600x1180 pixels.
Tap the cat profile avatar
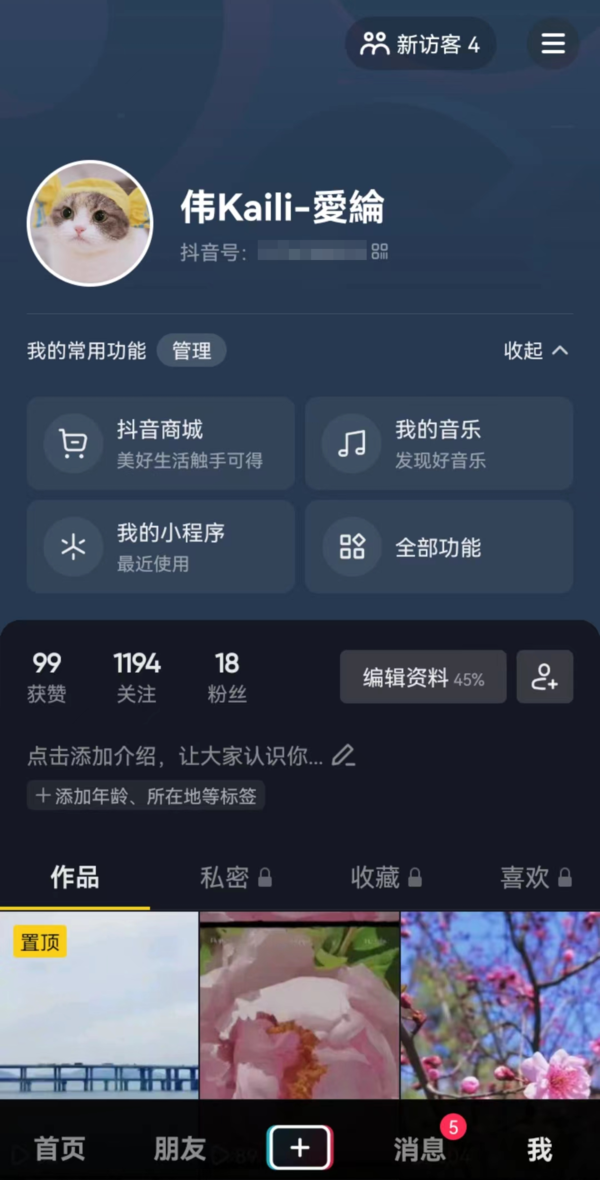click(90, 223)
